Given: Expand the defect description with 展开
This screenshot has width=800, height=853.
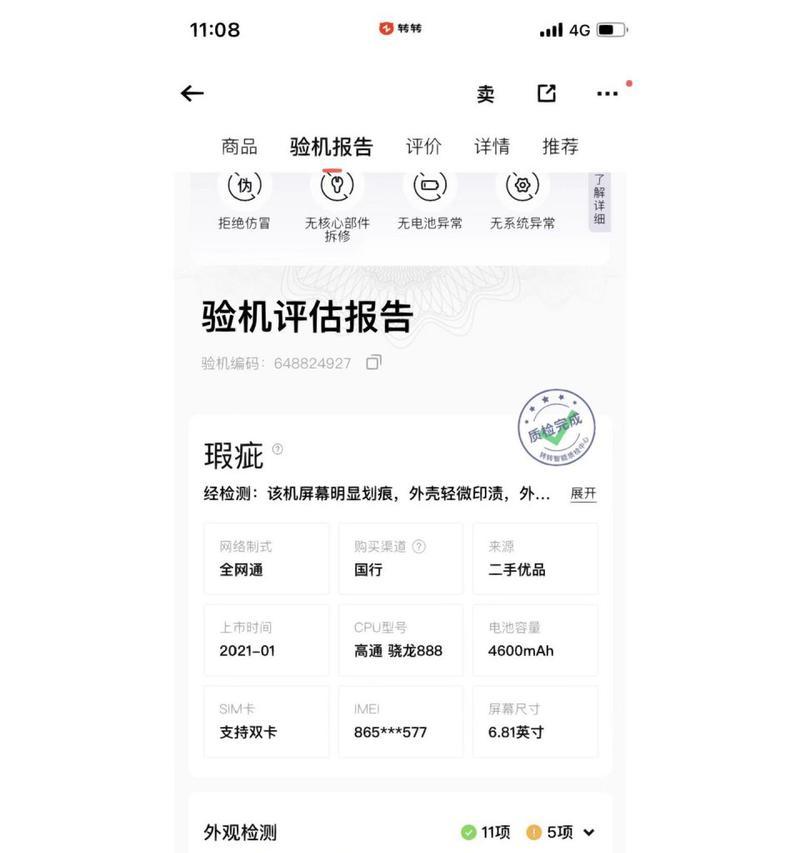Looking at the screenshot, I should [583, 494].
